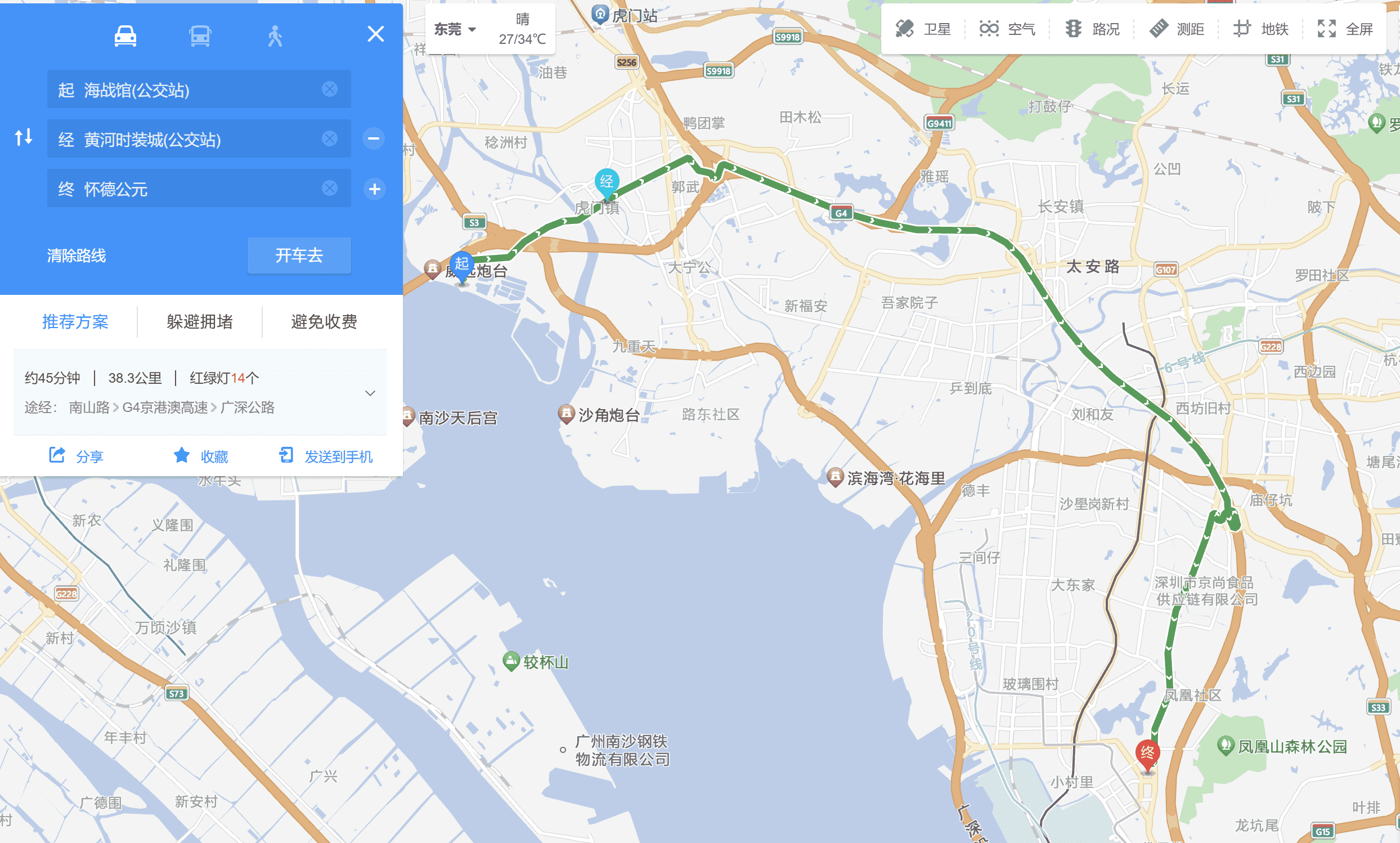Add another waypoint with plus icon
The image size is (1400, 843).
(374, 189)
